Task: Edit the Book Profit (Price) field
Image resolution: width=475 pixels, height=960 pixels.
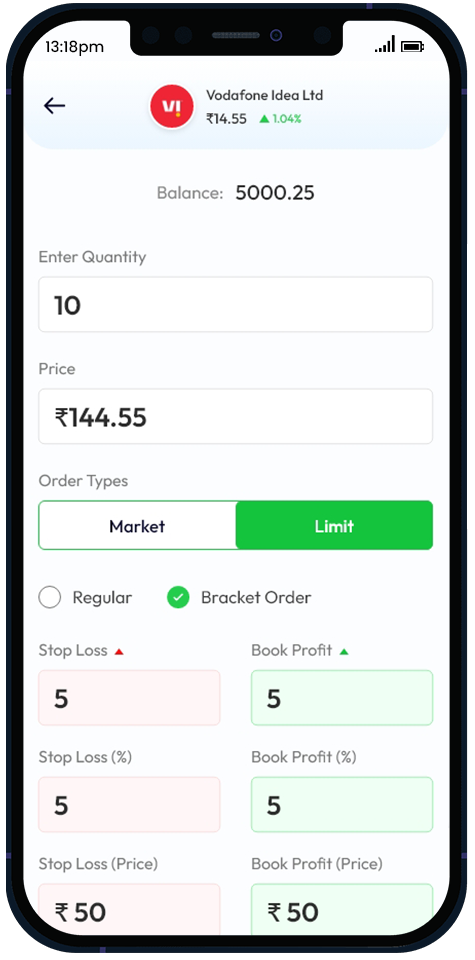Action: click(342, 910)
